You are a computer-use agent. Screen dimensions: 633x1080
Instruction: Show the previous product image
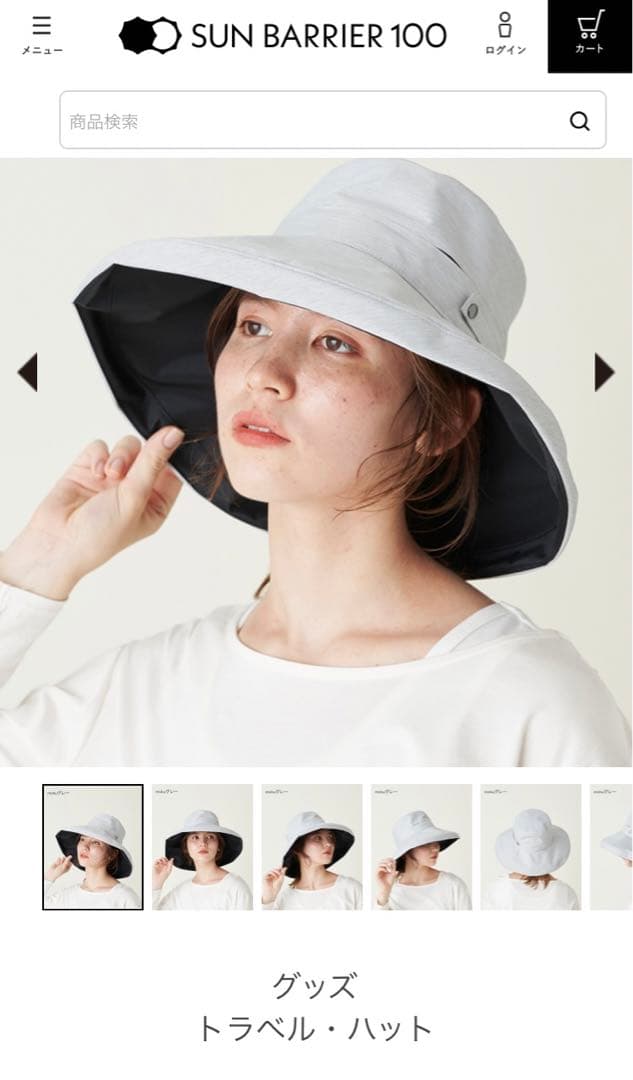pyautogui.click(x=27, y=372)
